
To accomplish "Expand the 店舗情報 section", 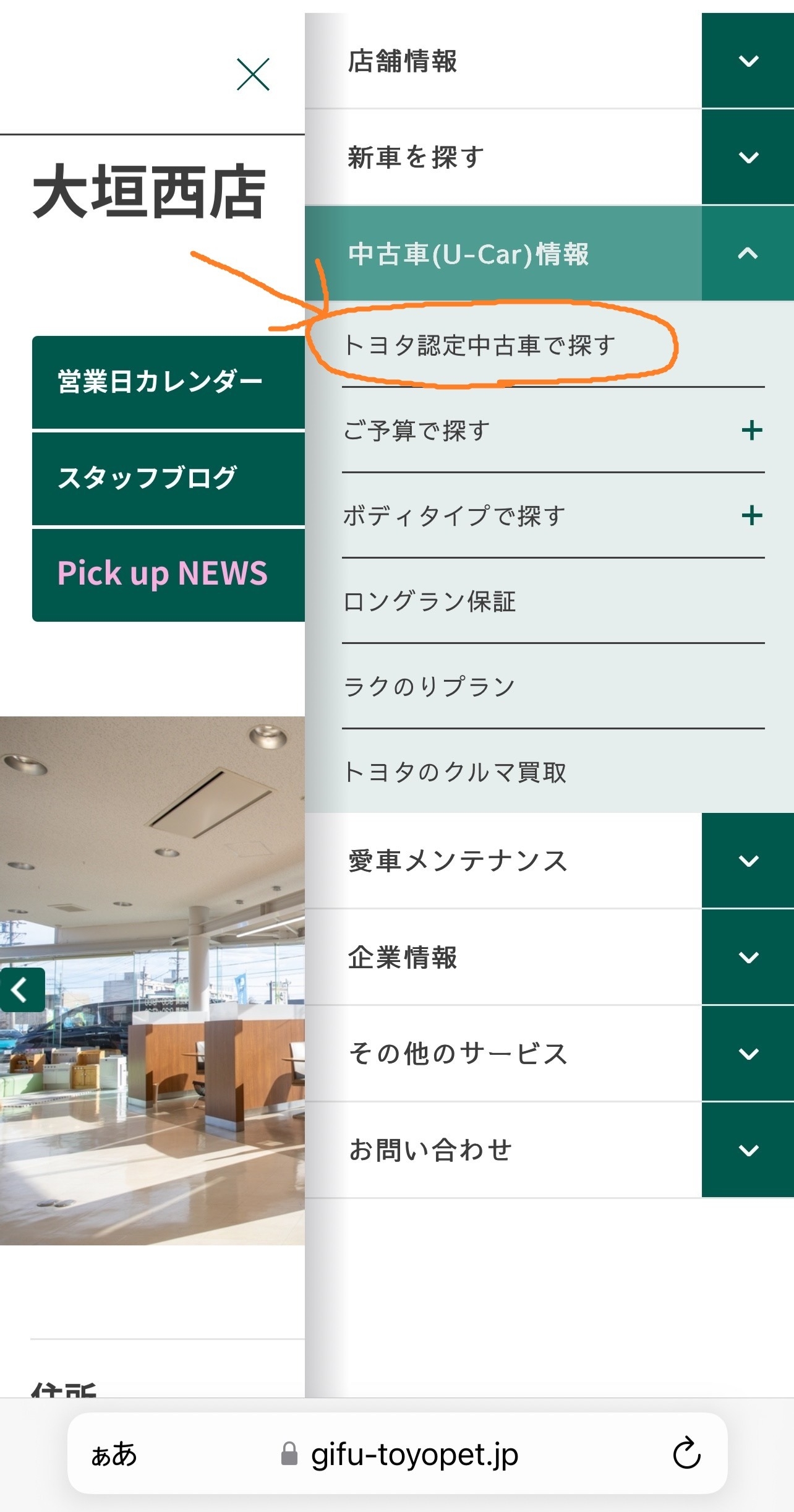I will [748, 61].
